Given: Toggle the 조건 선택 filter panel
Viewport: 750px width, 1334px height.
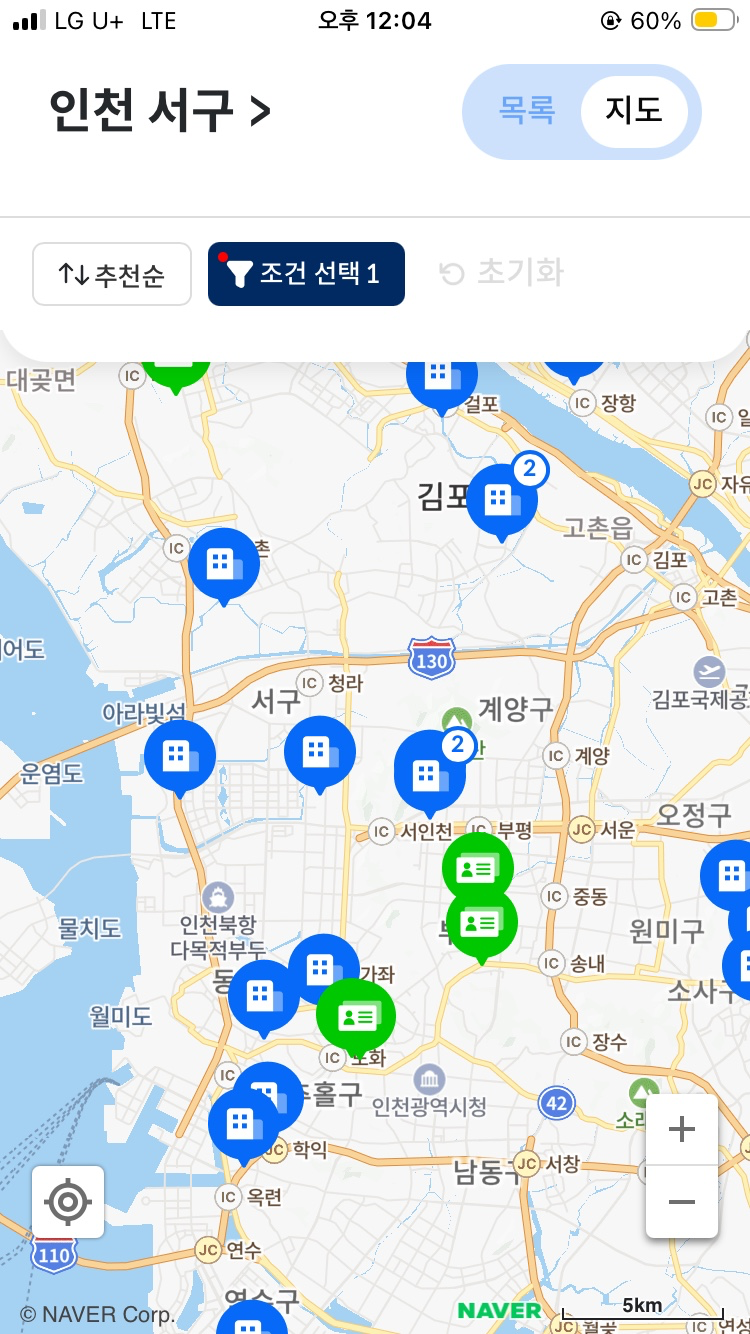Looking at the screenshot, I should point(306,272).
